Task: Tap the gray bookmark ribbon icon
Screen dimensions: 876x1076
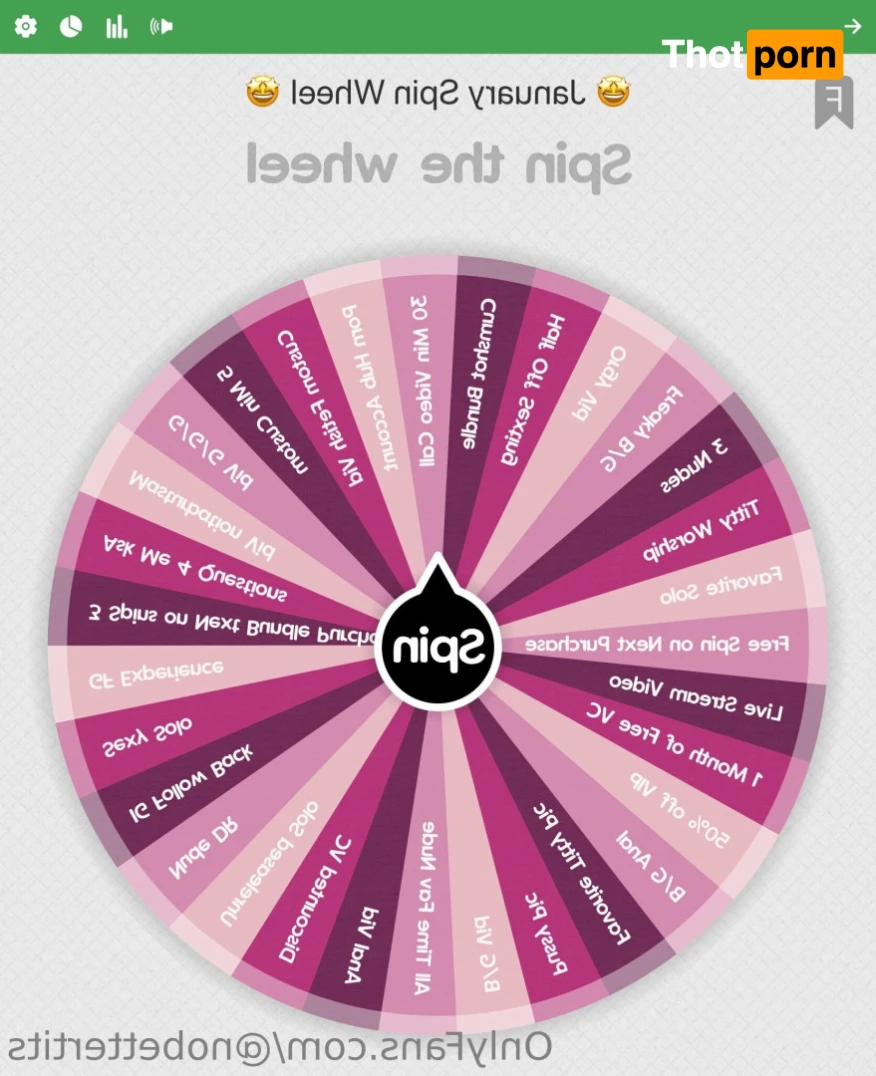Action: click(834, 103)
